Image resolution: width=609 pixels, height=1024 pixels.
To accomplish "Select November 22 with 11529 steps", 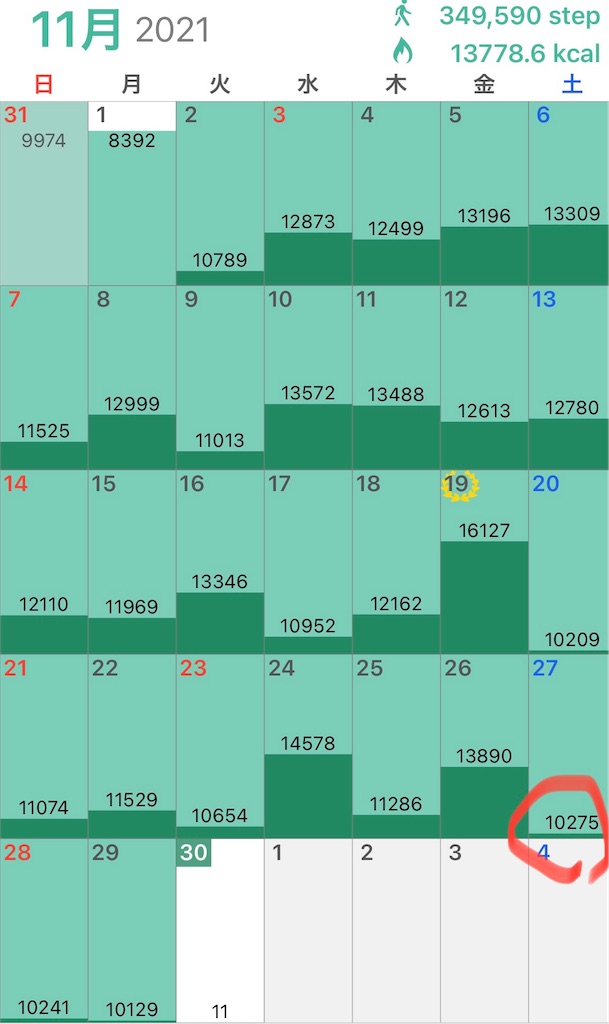I will pyautogui.click(x=132, y=745).
